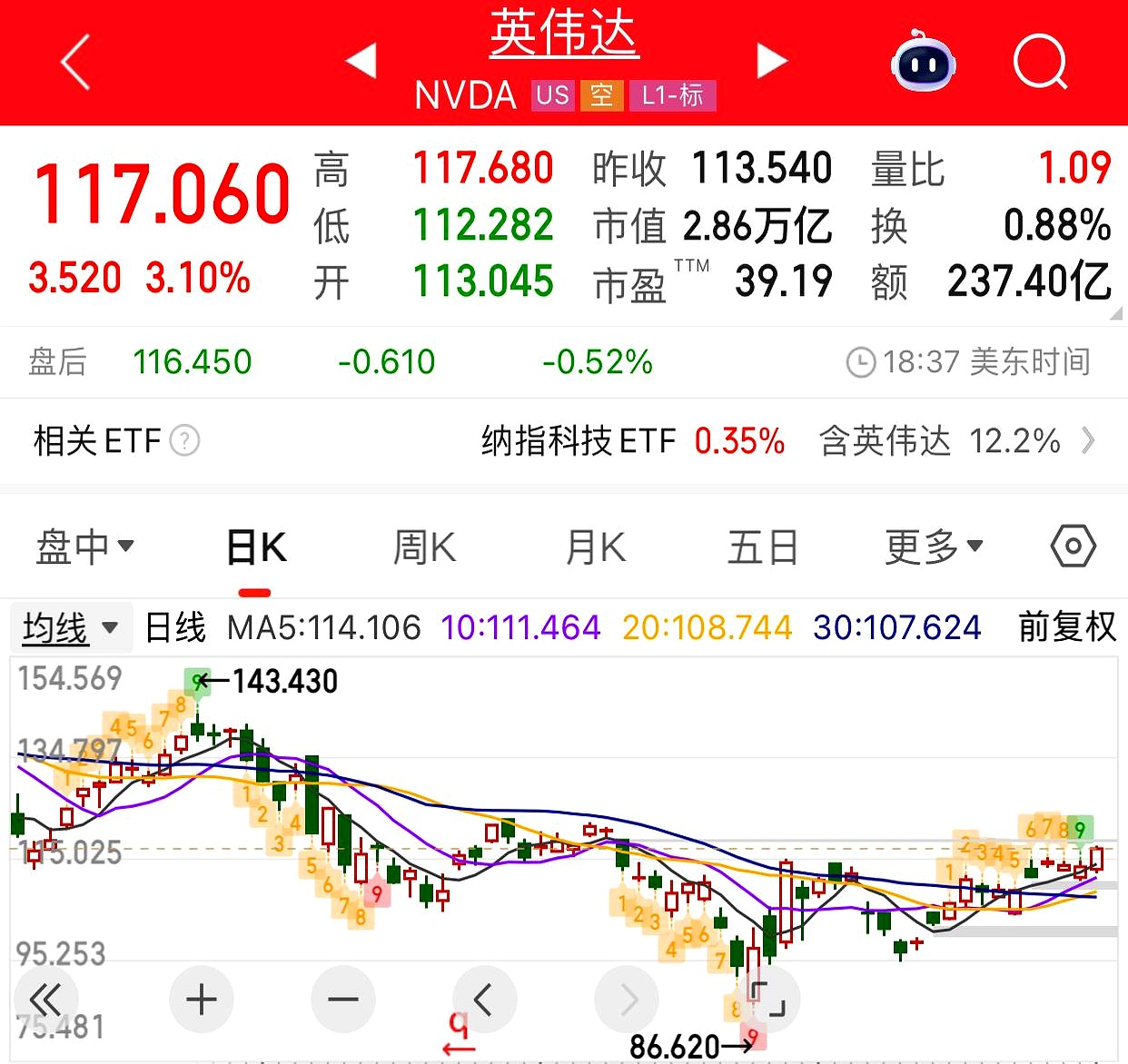Change the 前复权 adjustment mode

point(1066,627)
